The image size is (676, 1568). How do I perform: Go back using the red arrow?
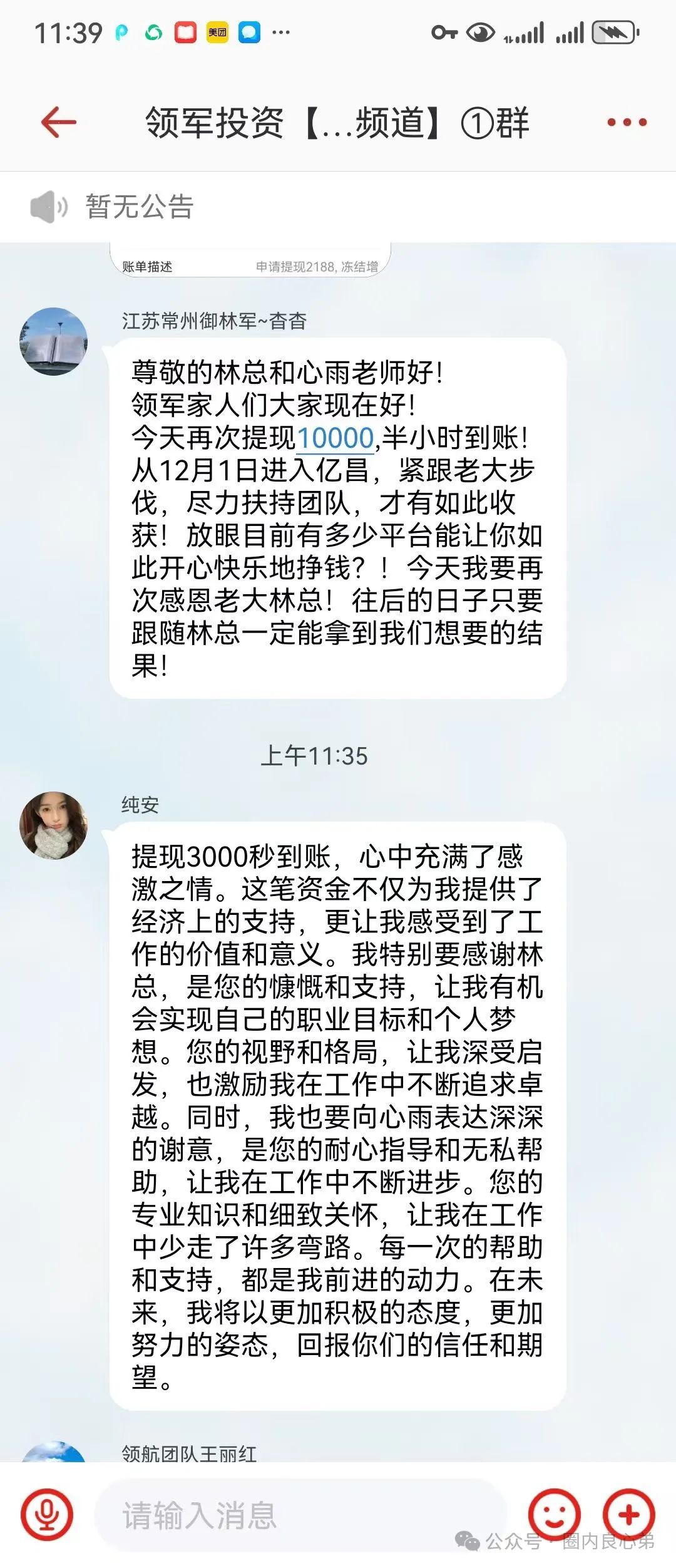tap(58, 121)
